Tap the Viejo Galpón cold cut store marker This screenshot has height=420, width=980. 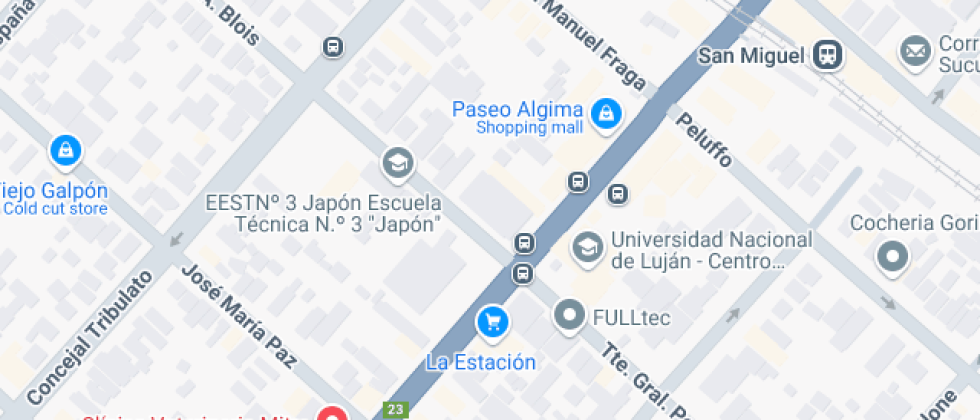[65, 152]
